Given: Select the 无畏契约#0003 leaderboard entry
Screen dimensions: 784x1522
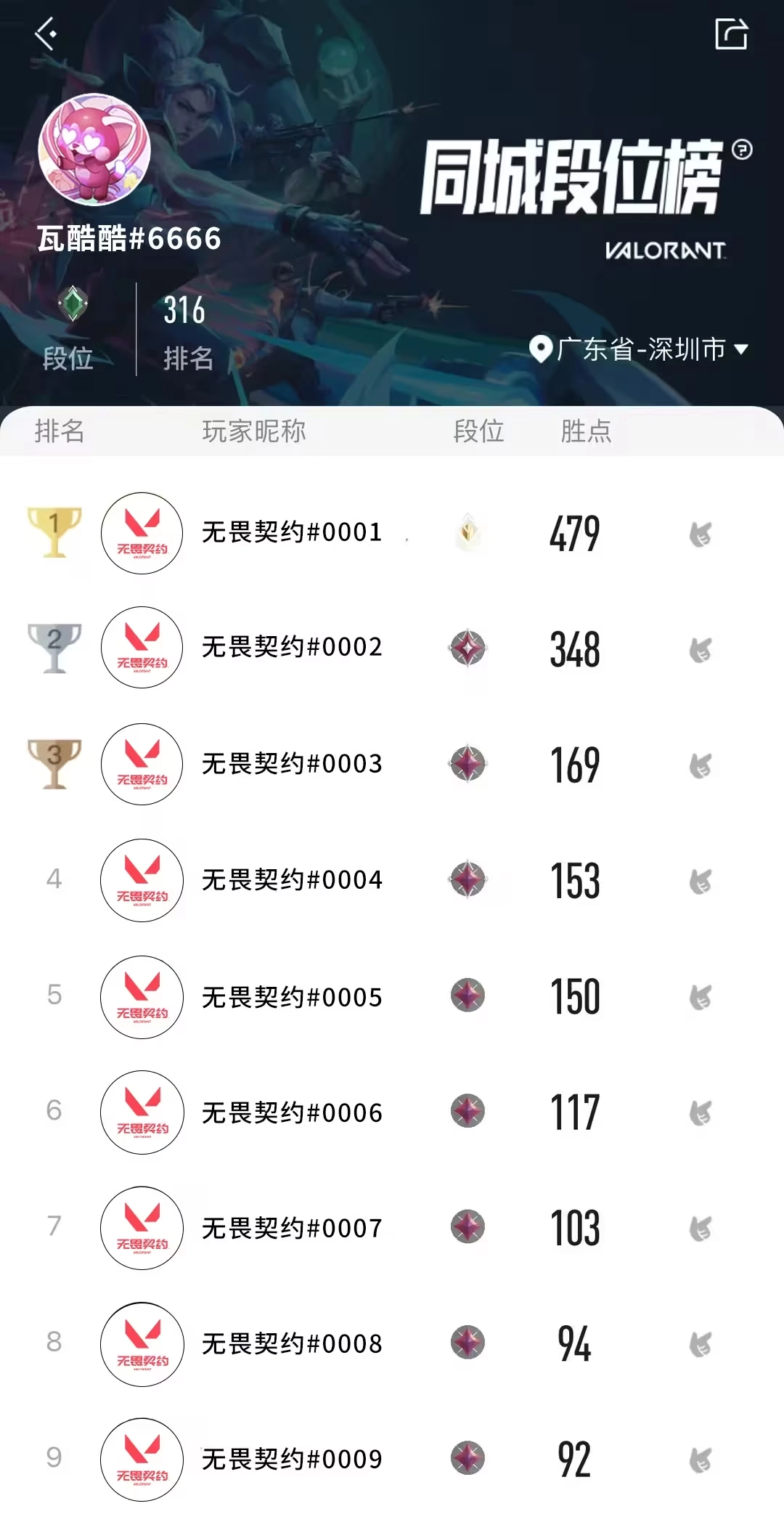Looking at the screenshot, I should click(291, 764).
